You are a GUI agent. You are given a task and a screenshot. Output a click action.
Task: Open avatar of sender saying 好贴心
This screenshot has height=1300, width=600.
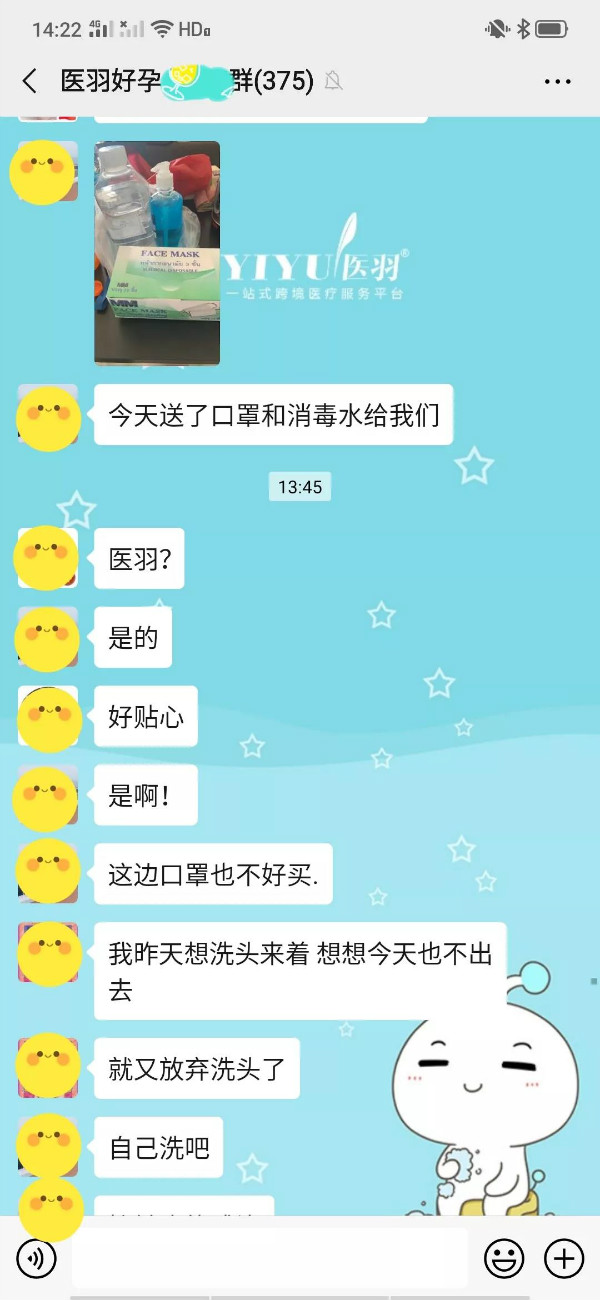point(48,716)
